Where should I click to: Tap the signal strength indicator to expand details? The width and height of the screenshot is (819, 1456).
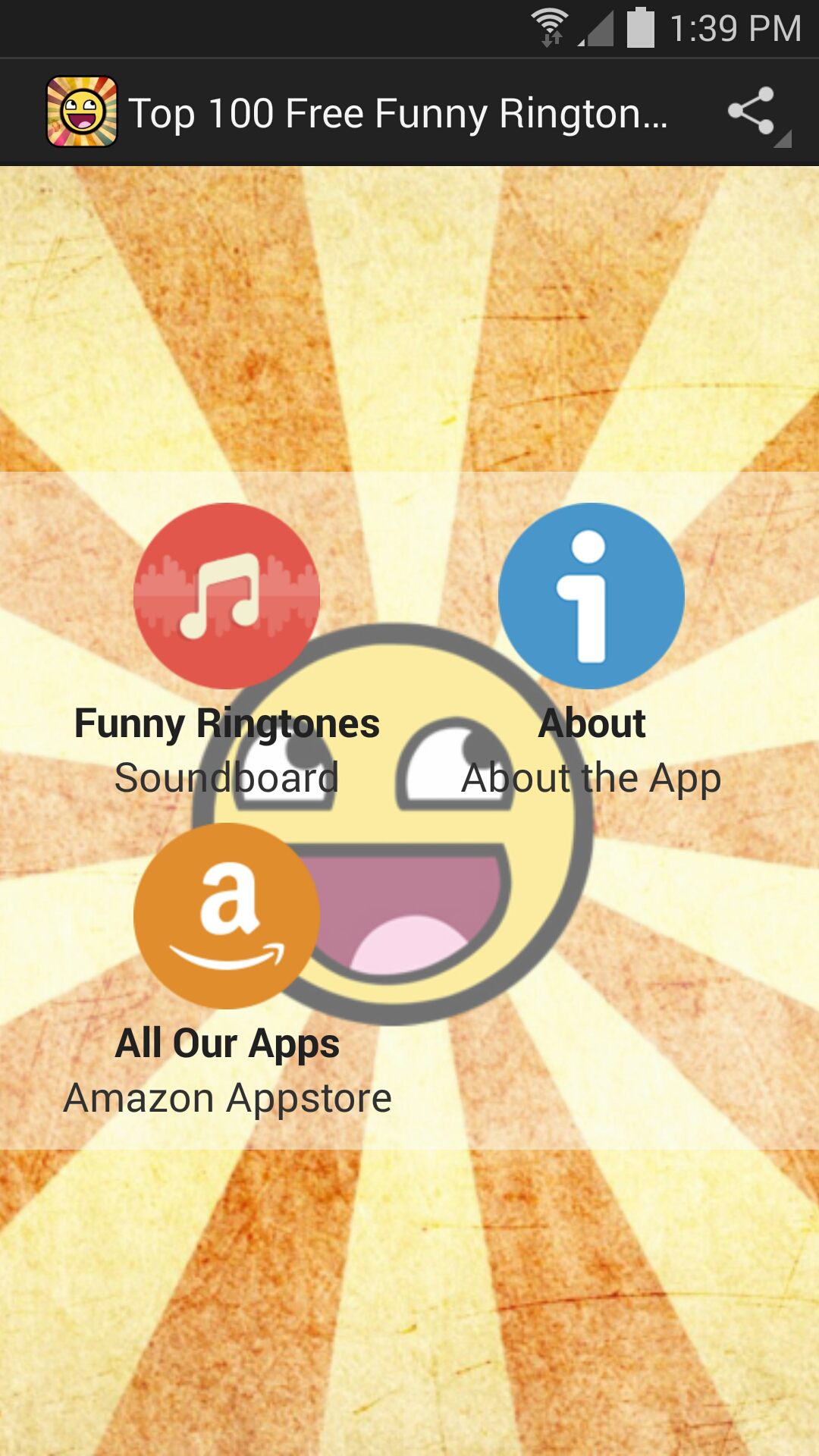tap(597, 25)
